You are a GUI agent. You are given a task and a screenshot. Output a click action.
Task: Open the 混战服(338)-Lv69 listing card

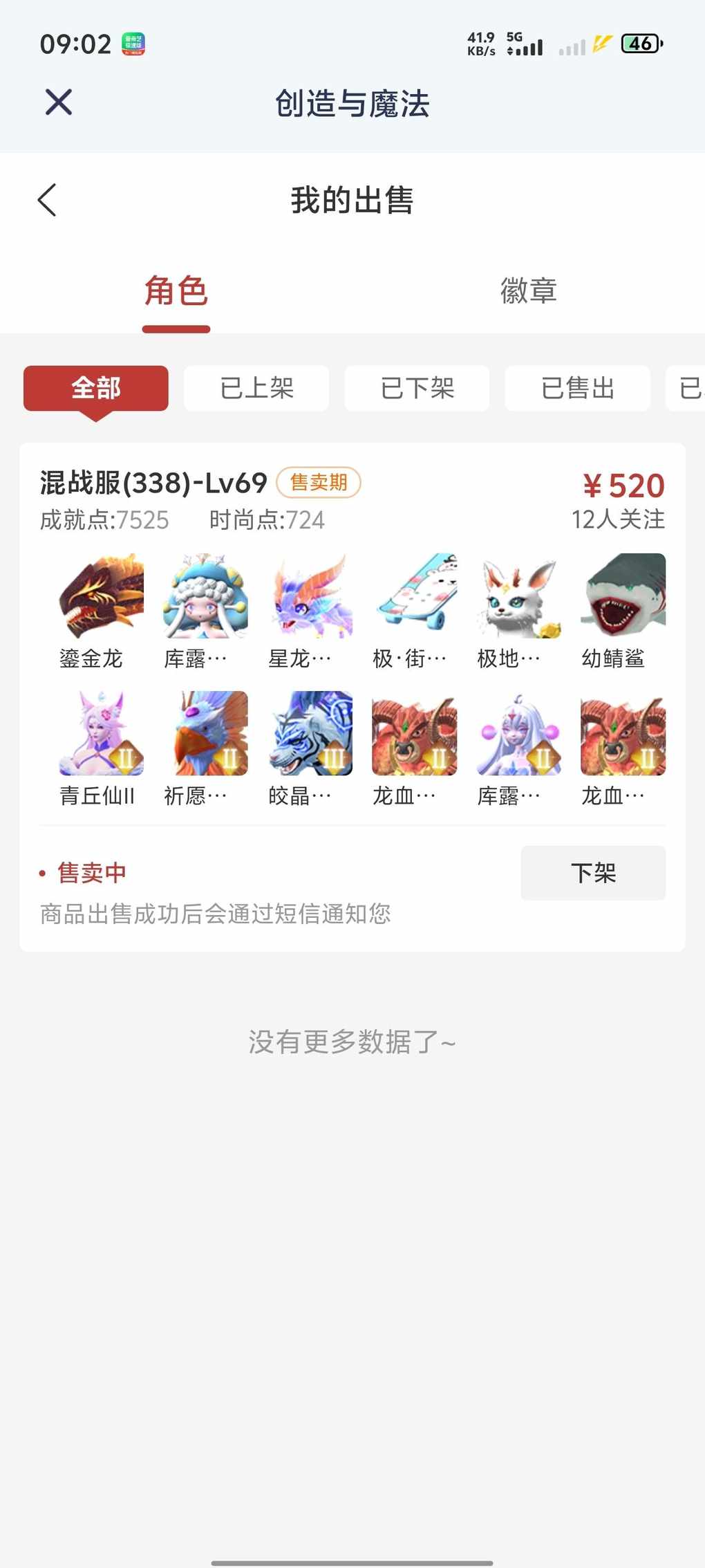click(x=352, y=697)
